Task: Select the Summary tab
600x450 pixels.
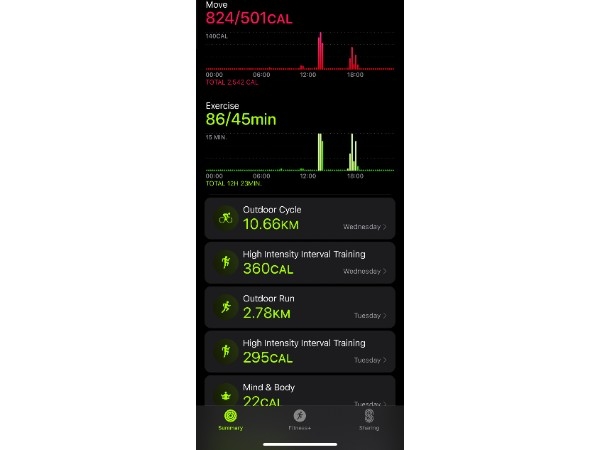Action: pyautogui.click(x=230, y=419)
